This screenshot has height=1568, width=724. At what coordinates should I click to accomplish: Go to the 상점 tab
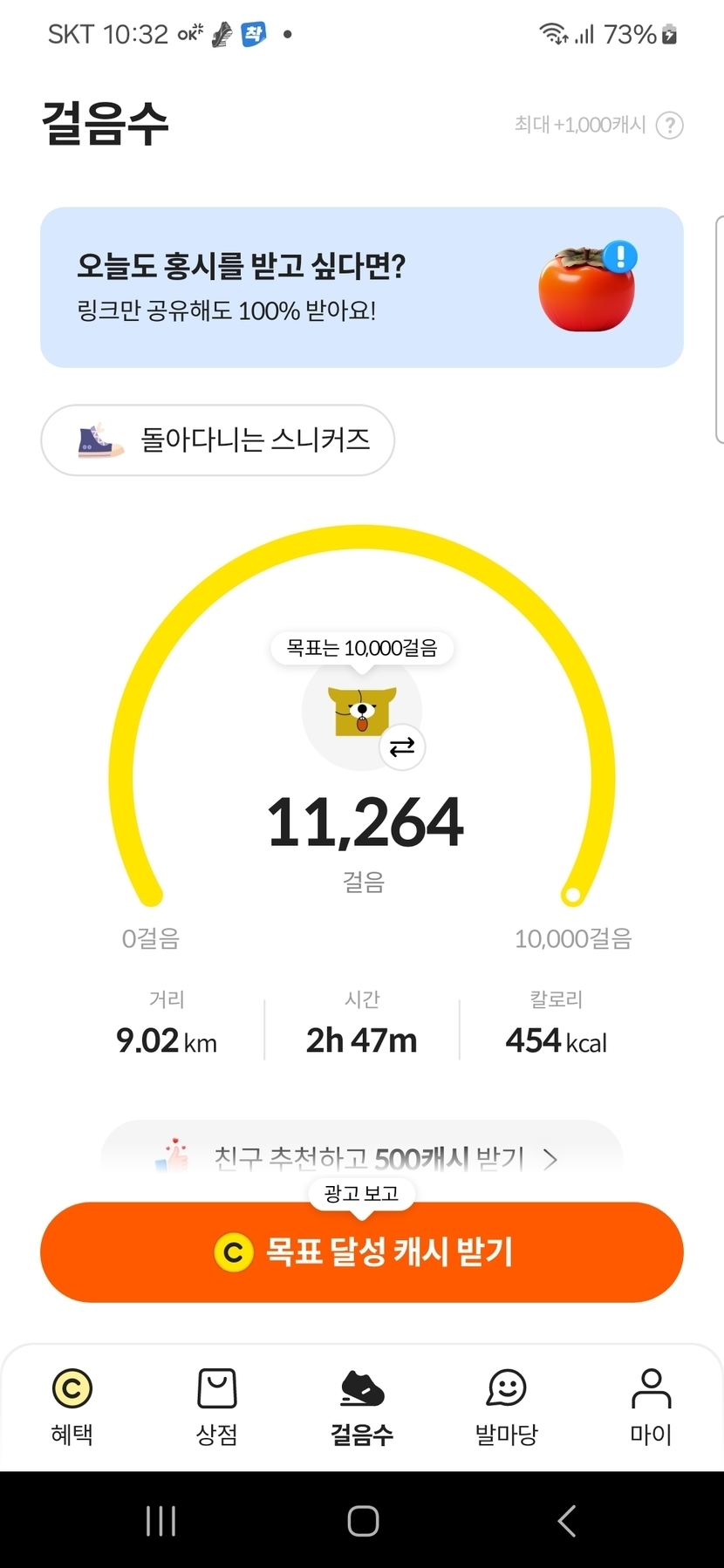[x=217, y=1406]
